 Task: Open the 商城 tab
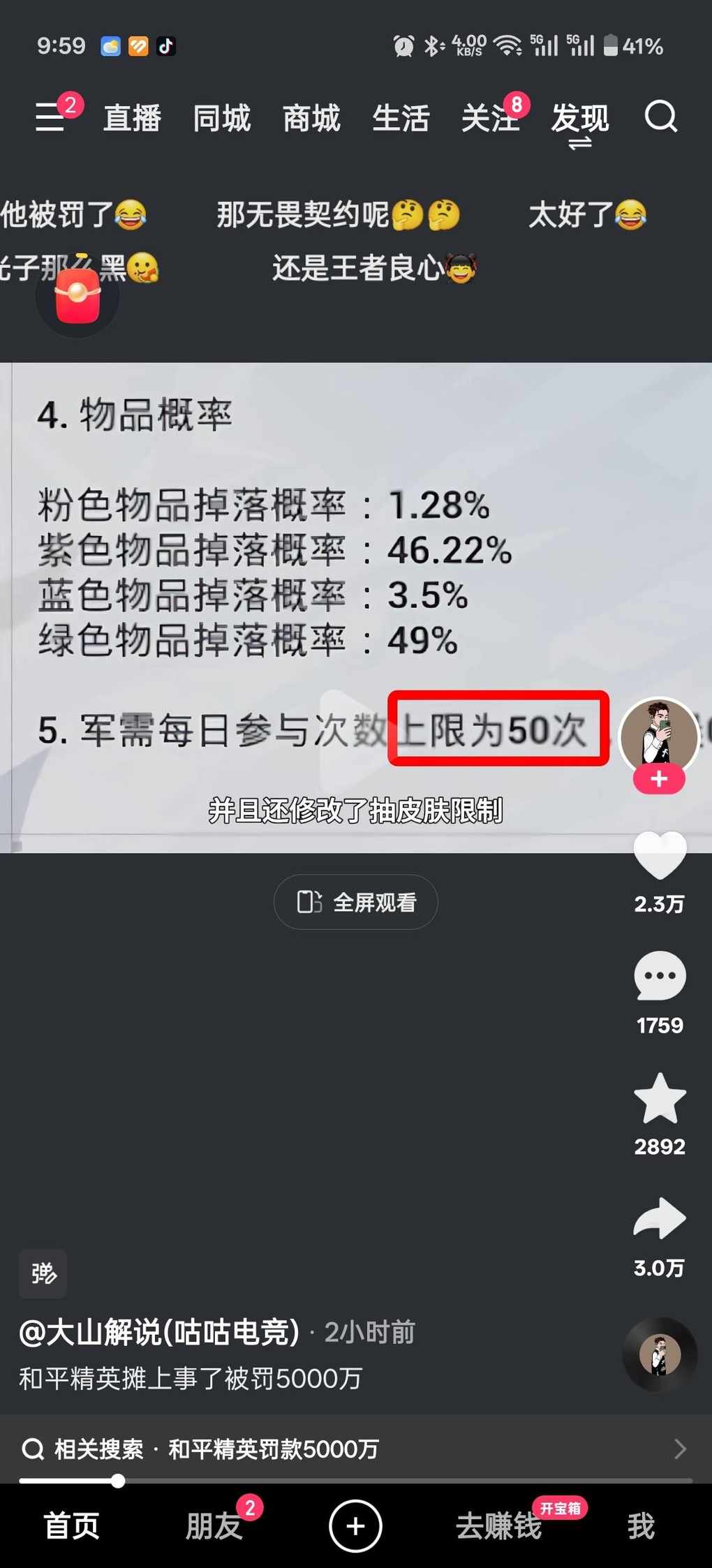311,118
